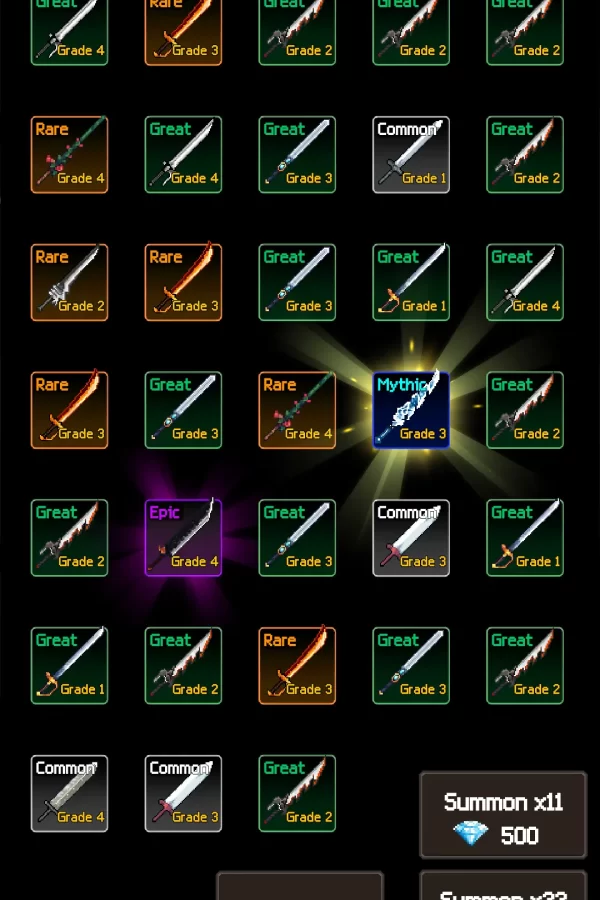Select the Mythic Grade 3 sword
600x900 pixels.
click(411, 409)
